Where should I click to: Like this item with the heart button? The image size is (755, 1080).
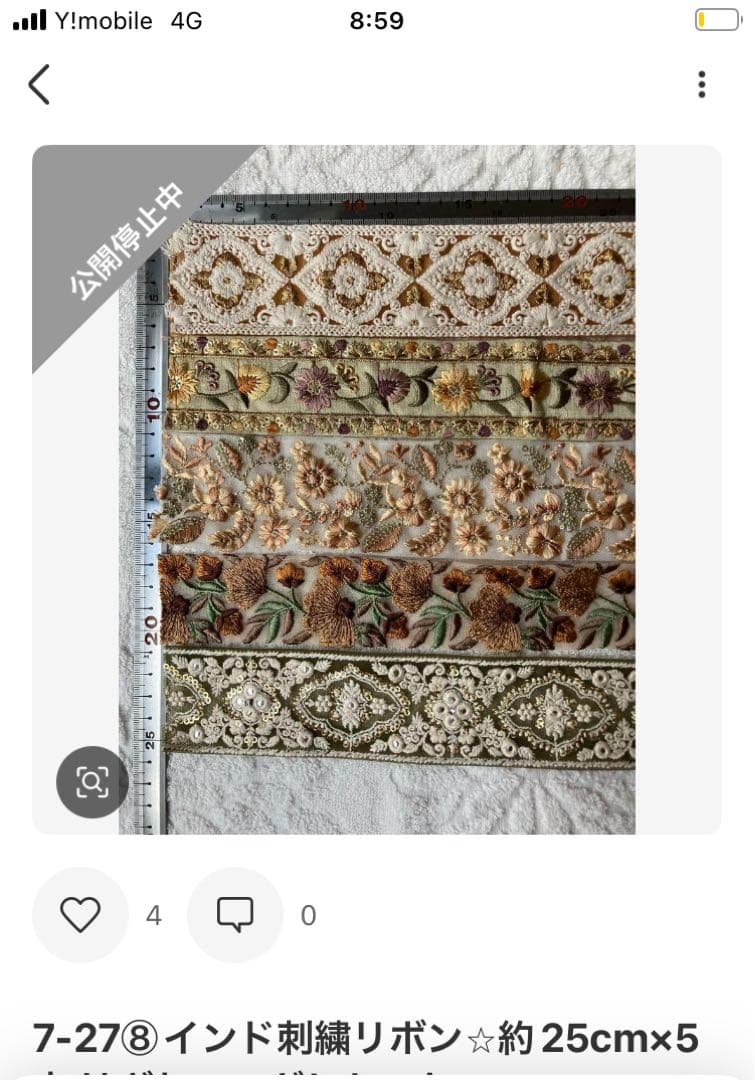click(x=80, y=915)
